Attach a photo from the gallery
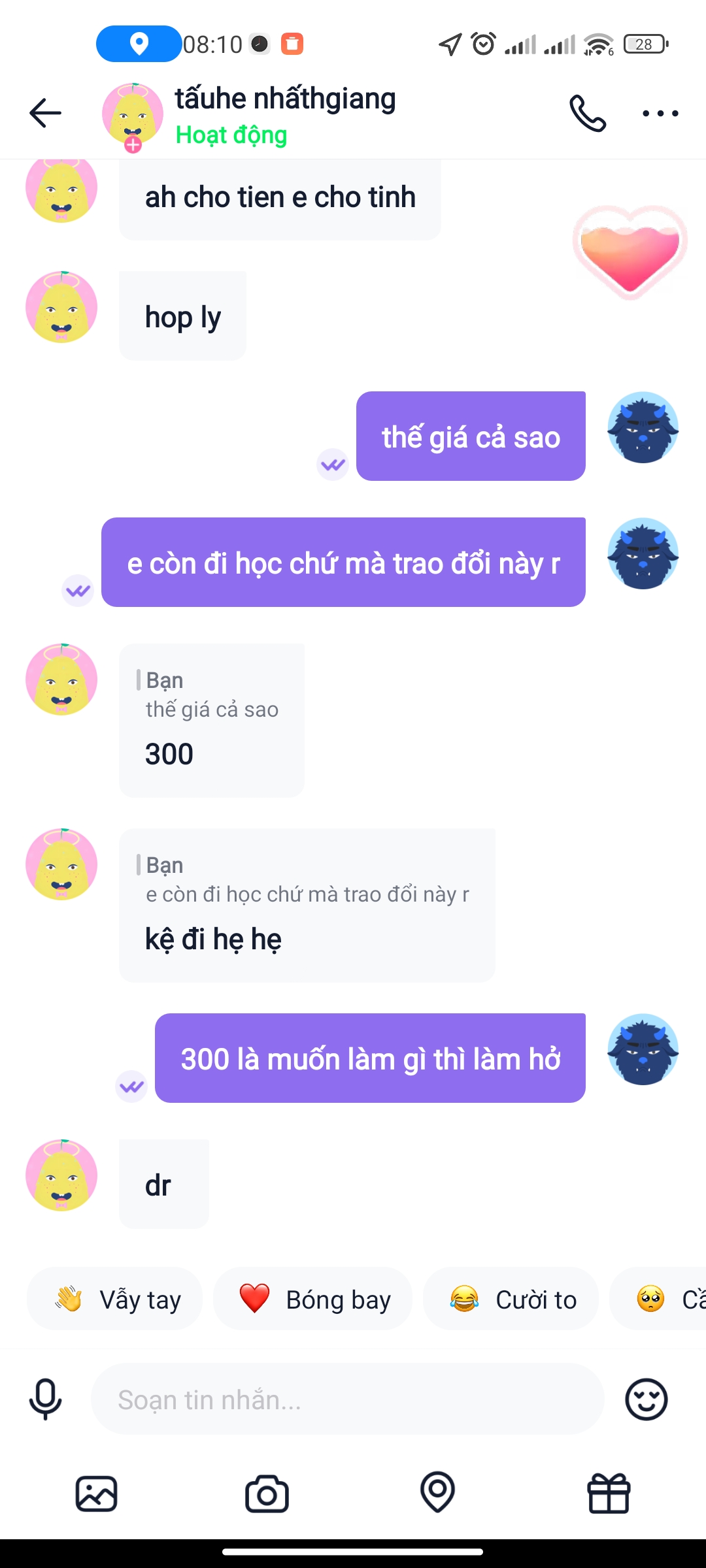 (96, 1494)
